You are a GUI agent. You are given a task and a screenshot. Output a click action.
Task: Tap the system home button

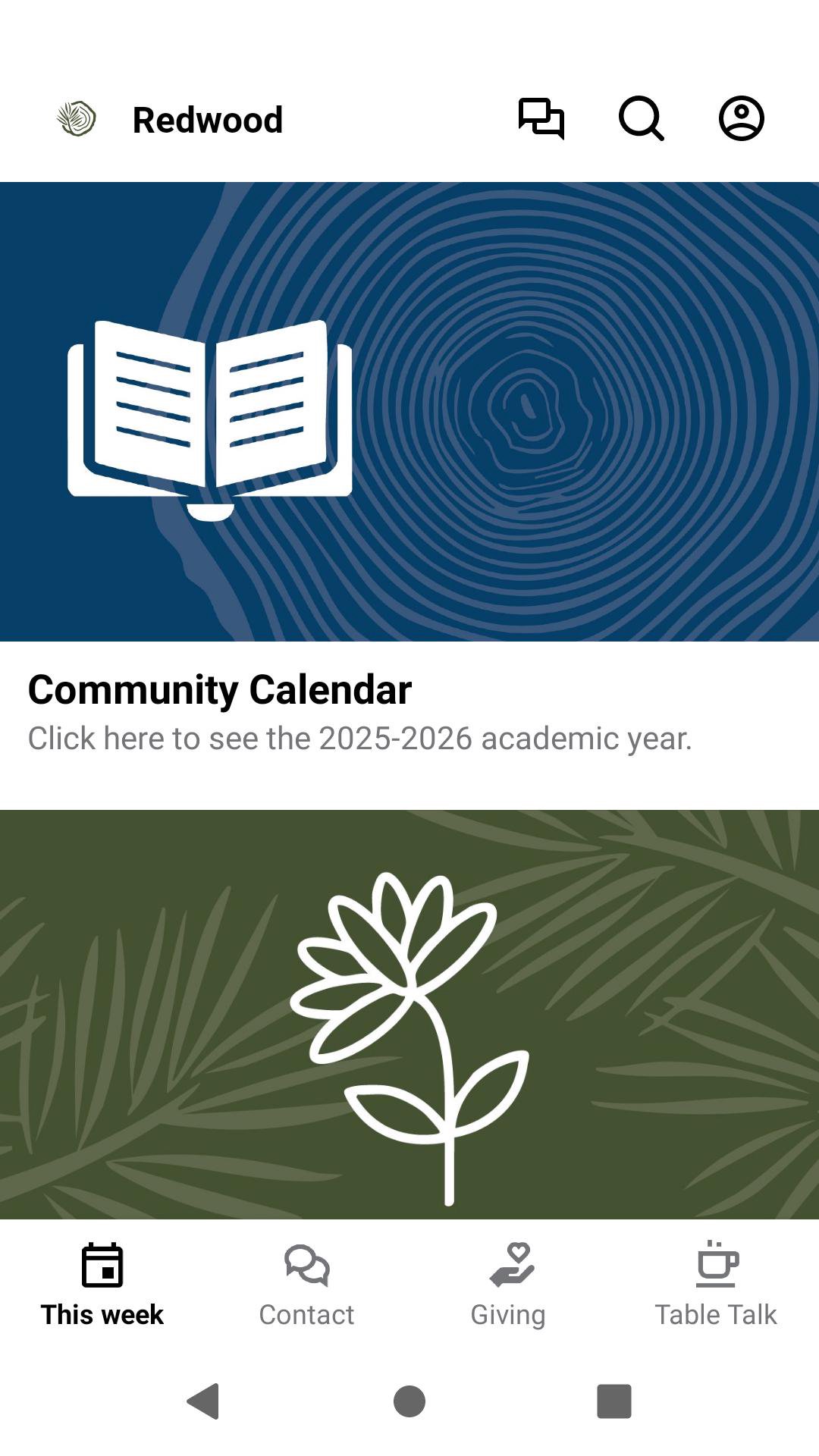point(409,1401)
